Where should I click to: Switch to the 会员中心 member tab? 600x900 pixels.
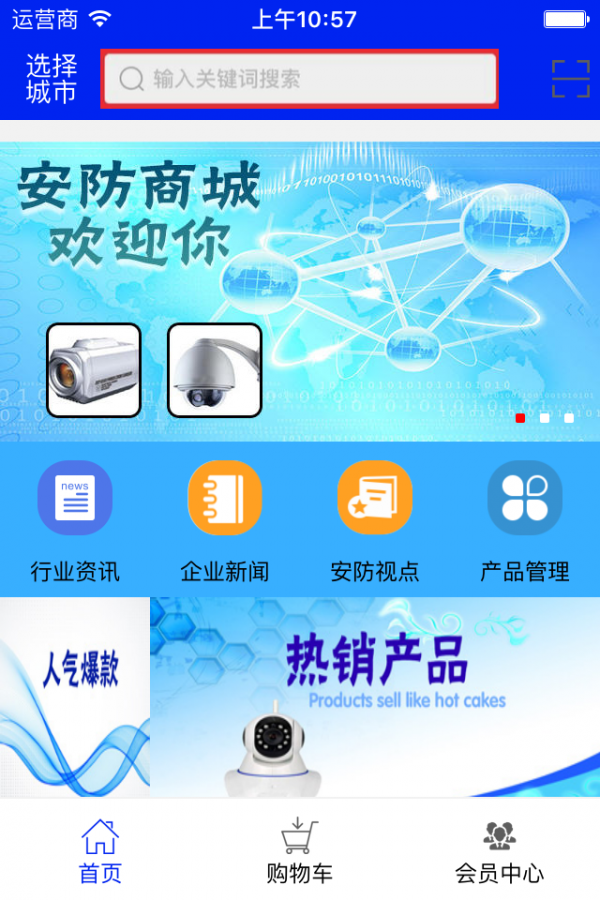point(499,851)
